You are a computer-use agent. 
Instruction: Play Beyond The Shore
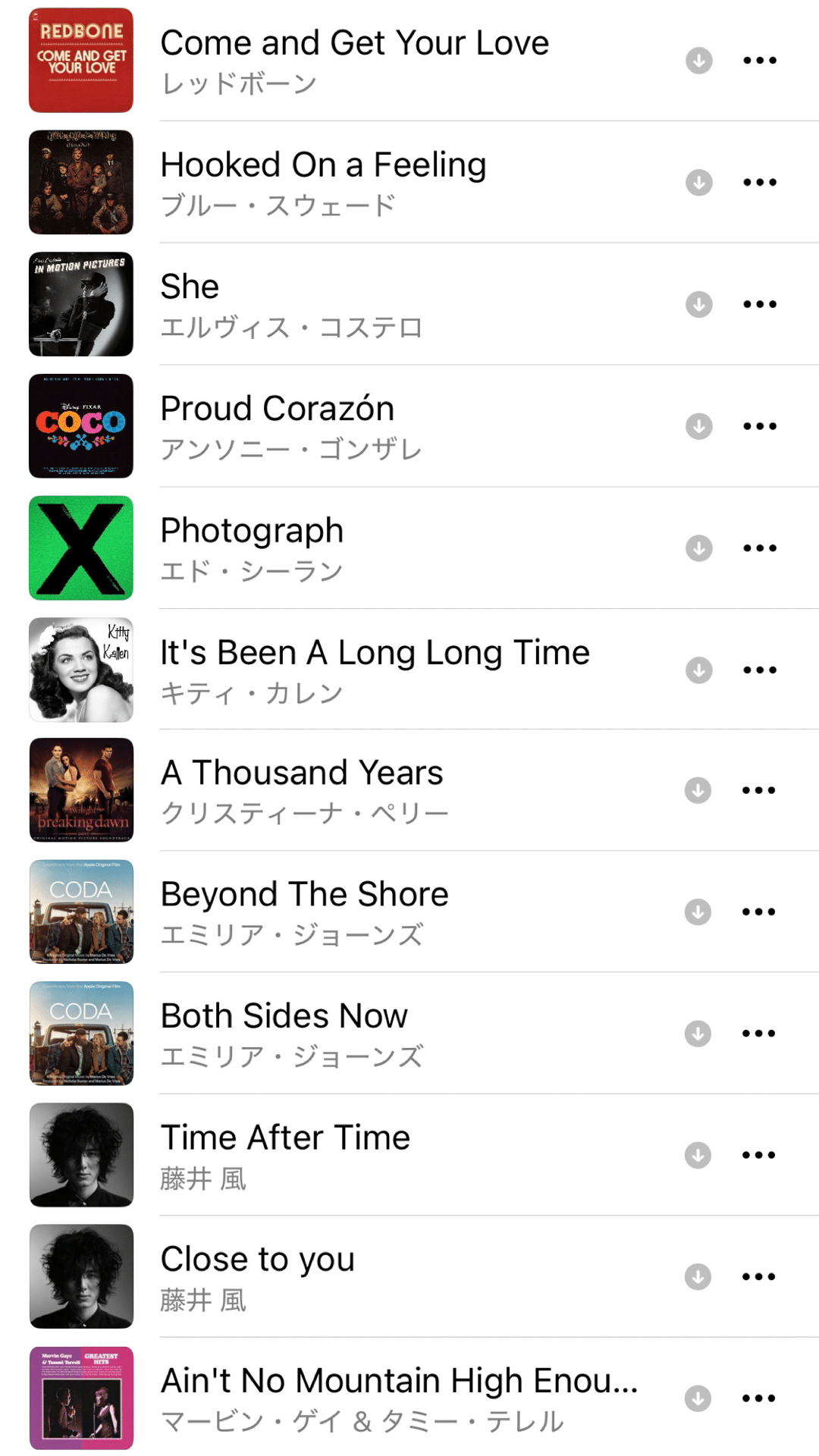(304, 895)
